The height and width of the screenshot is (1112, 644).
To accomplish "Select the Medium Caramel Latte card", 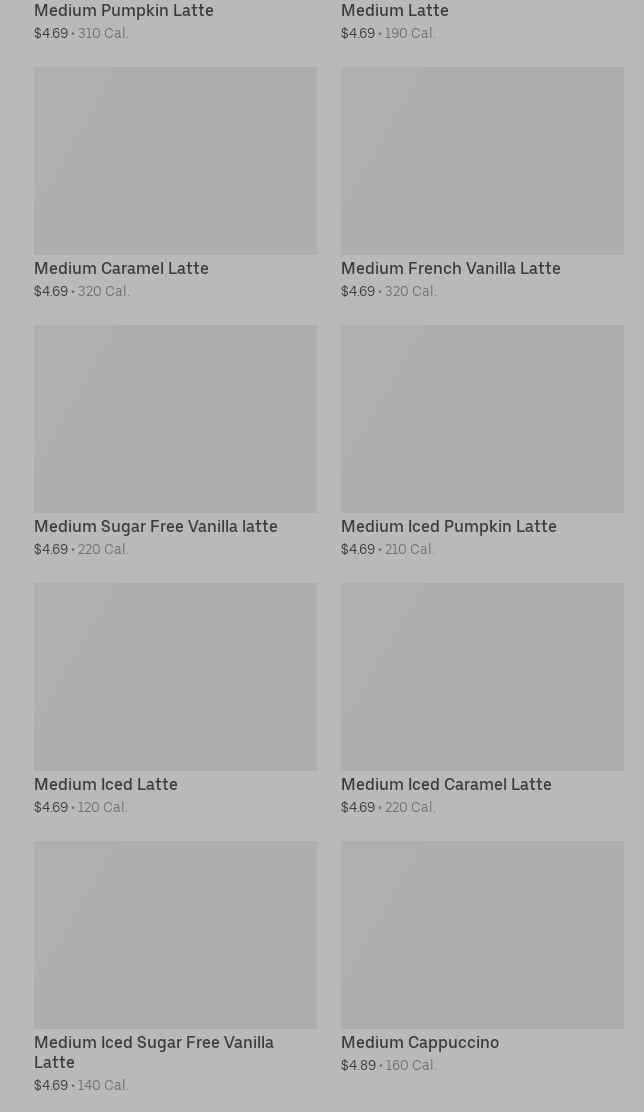I will coord(175,184).
